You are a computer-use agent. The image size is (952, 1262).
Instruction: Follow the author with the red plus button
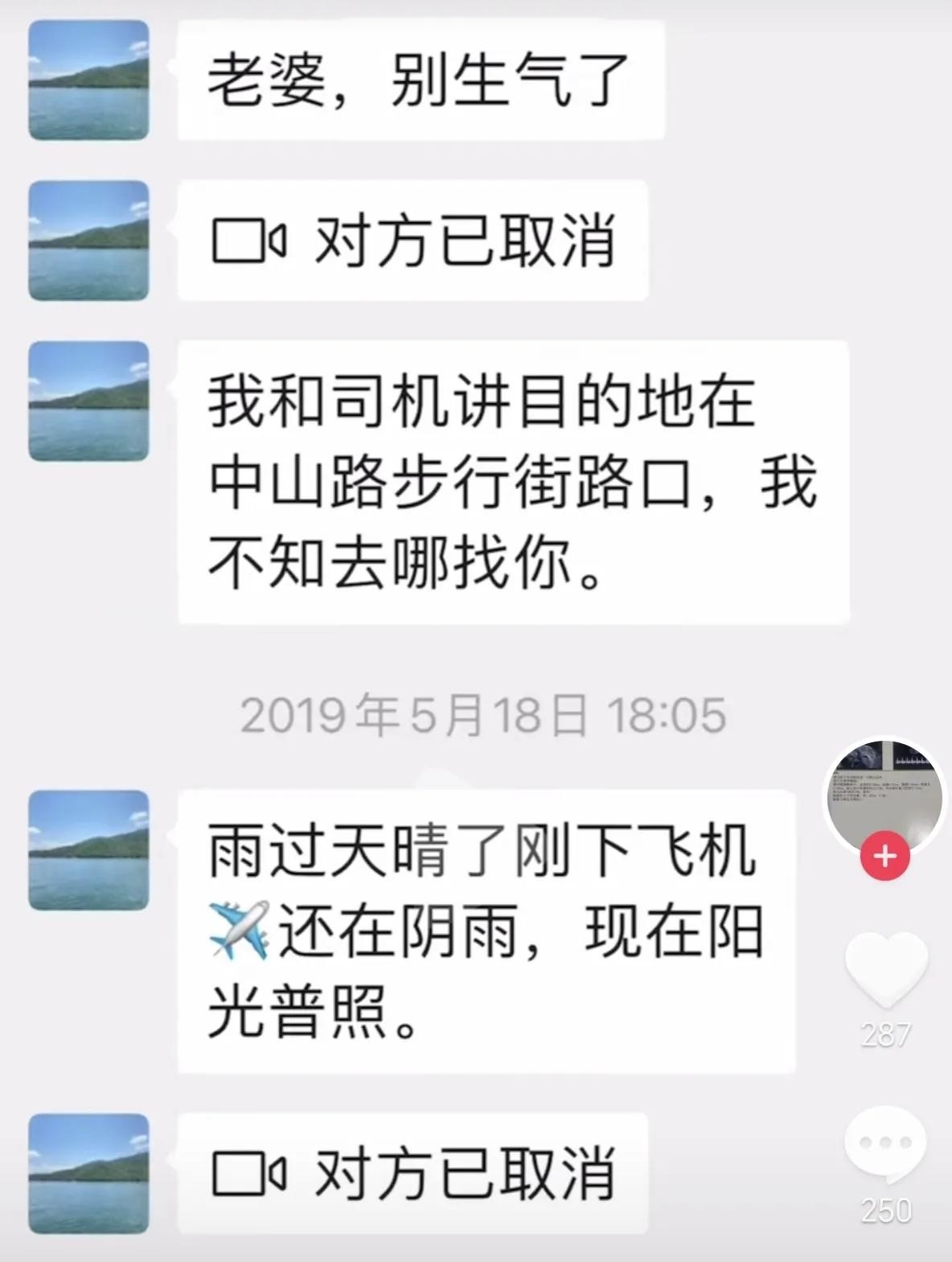click(x=884, y=857)
